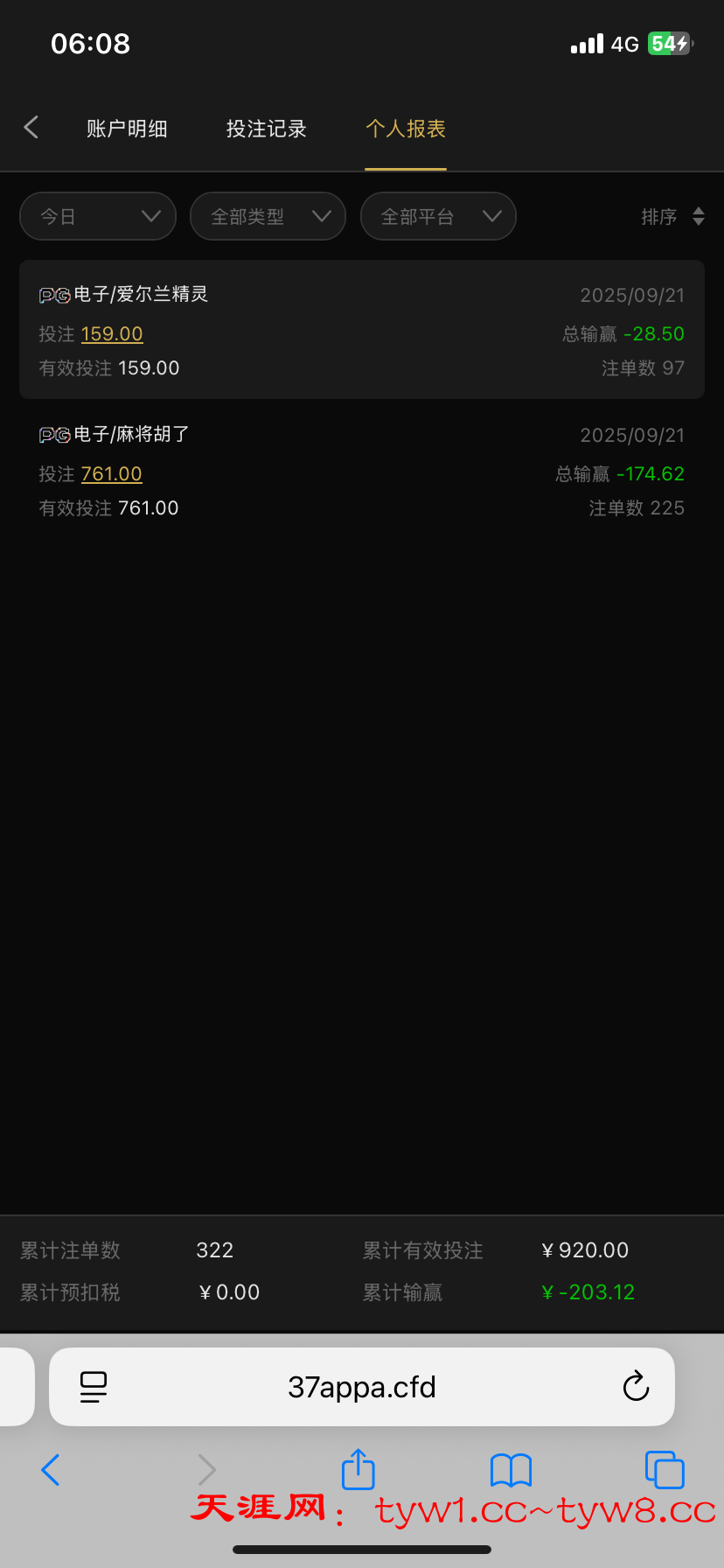Switch to the 投注记录 tab
The width and height of the screenshot is (724, 1568).
click(266, 129)
